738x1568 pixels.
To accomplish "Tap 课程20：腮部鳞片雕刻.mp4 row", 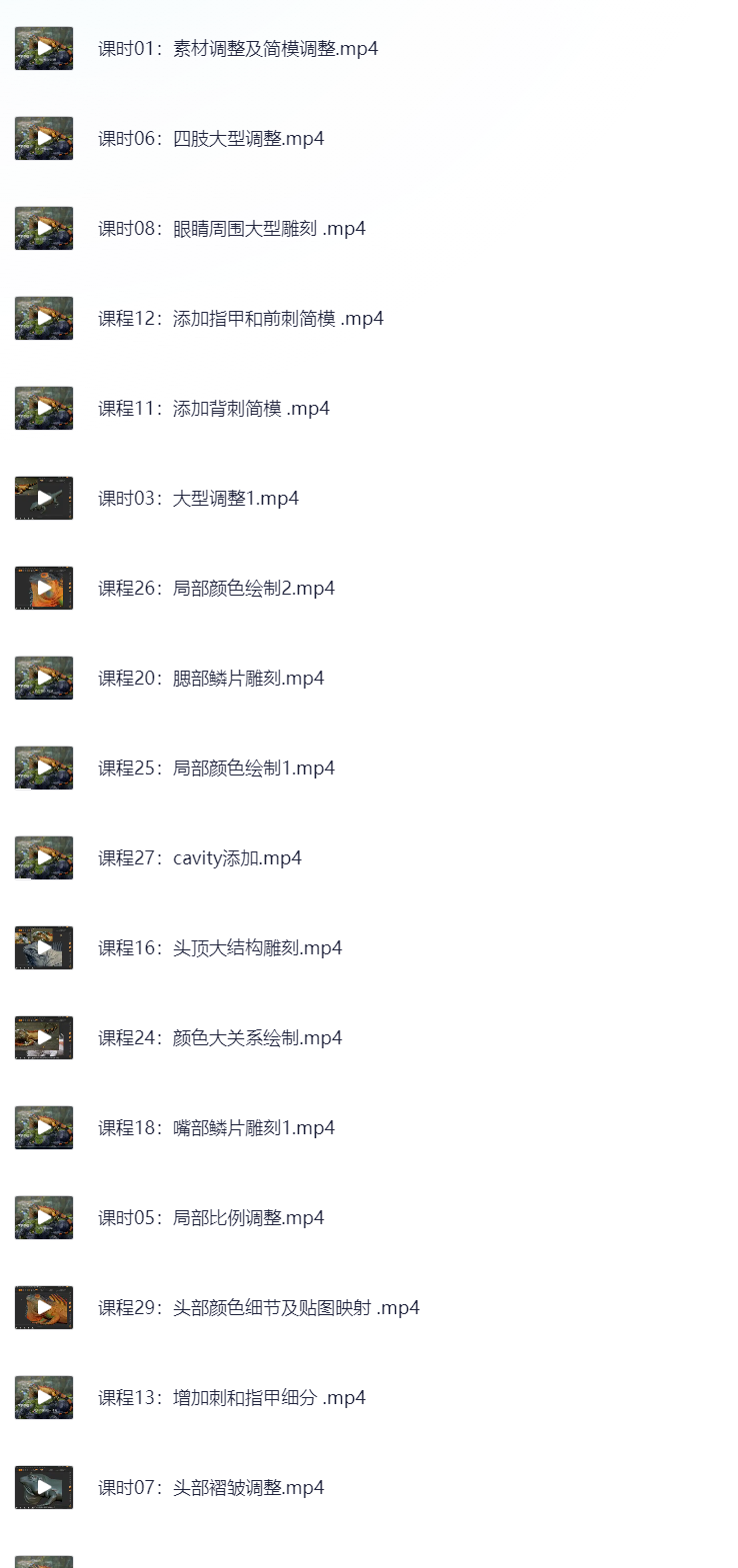I will (210, 679).
